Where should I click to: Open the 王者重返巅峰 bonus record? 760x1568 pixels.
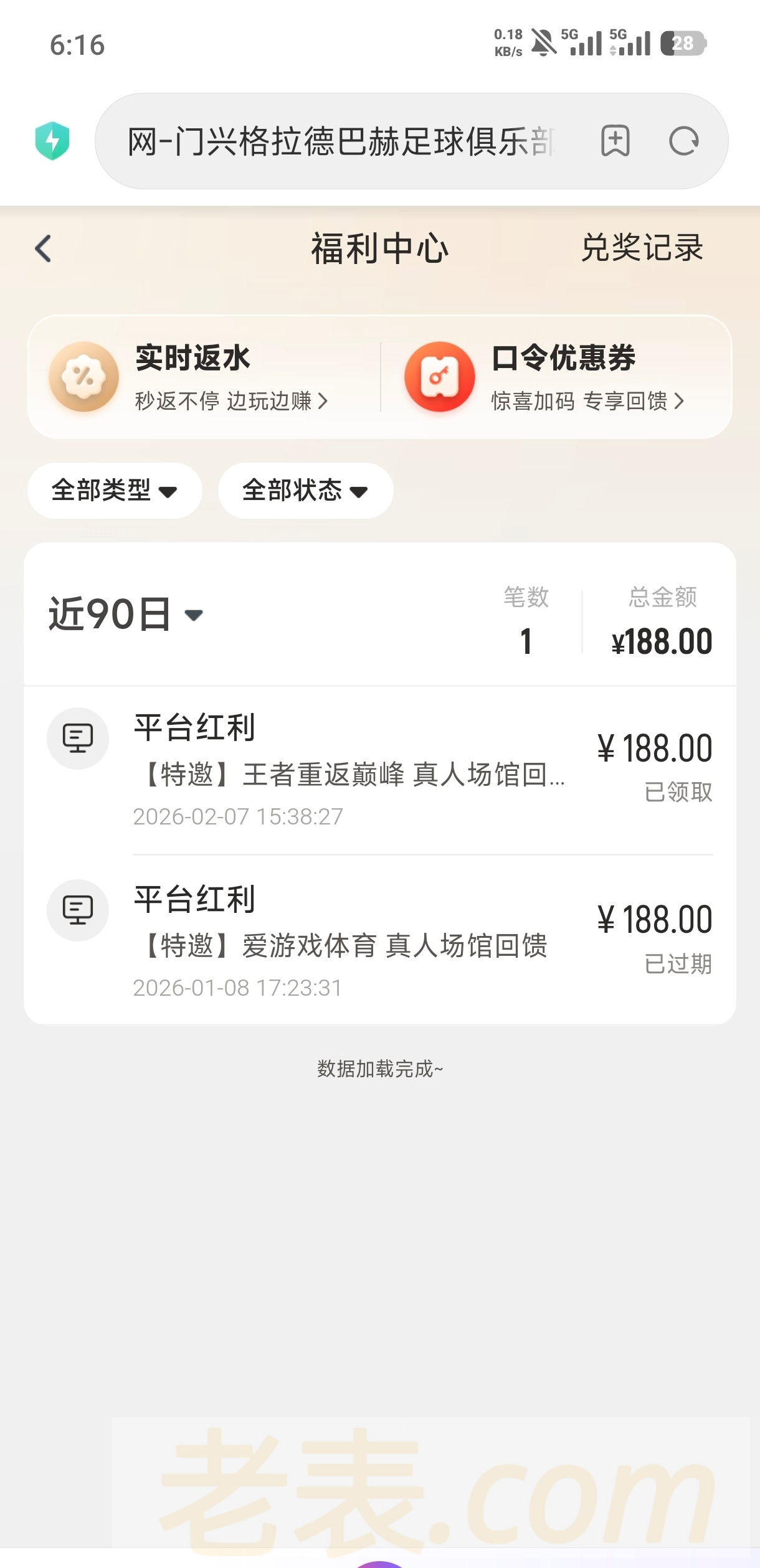[x=380, y=771]
